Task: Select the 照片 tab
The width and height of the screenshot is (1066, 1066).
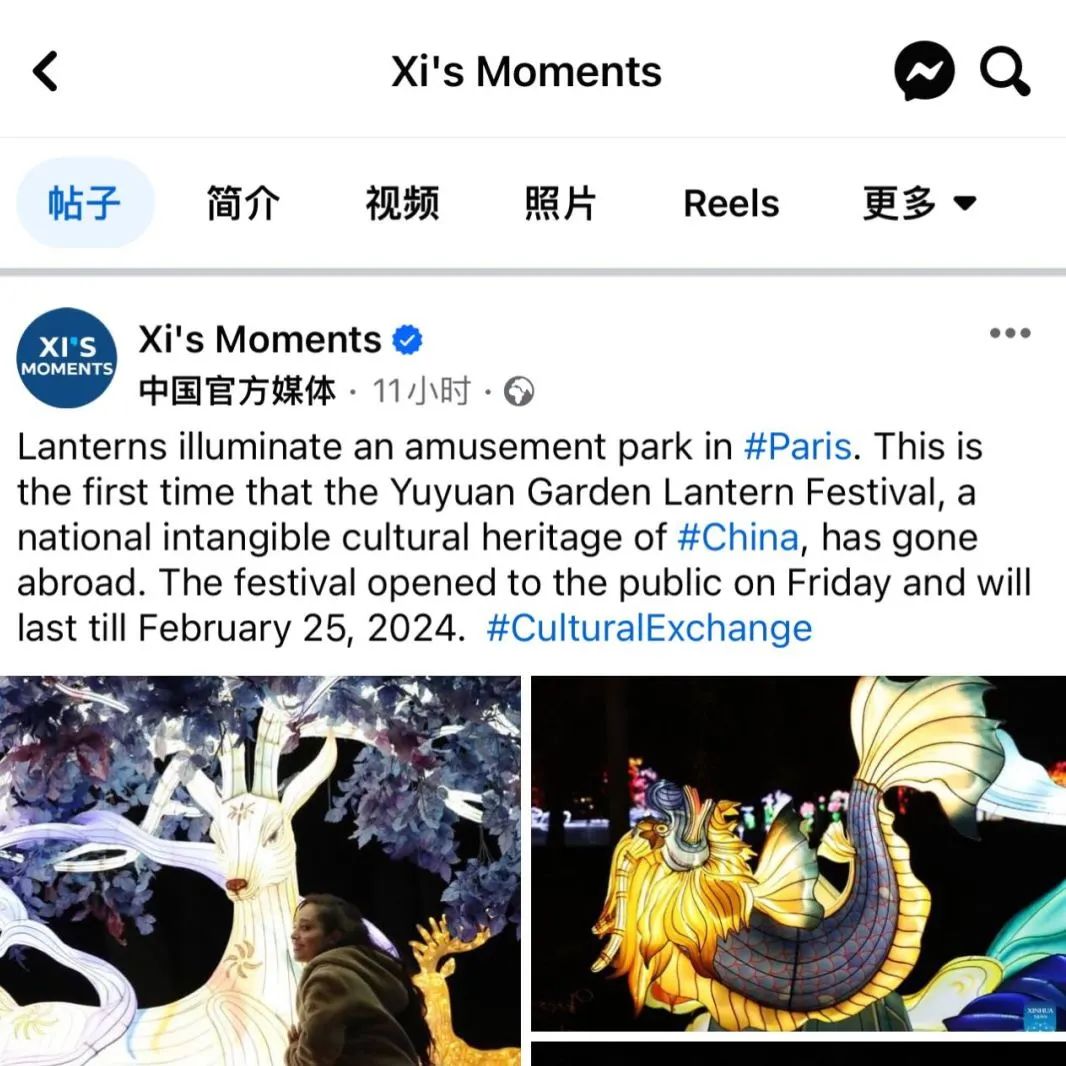Action: (560, 203)
